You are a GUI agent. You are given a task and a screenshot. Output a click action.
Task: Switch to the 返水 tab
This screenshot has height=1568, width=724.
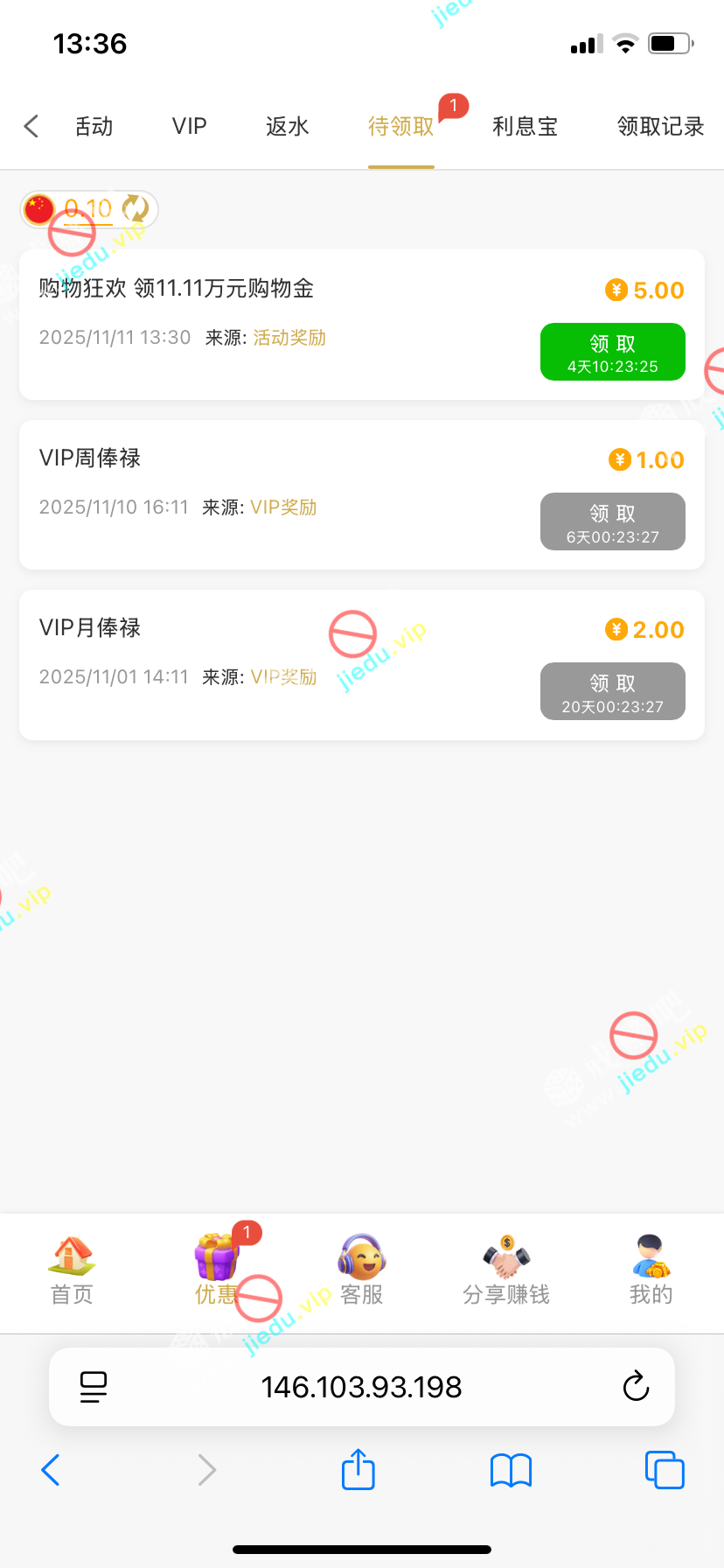[x=287, y=127]
